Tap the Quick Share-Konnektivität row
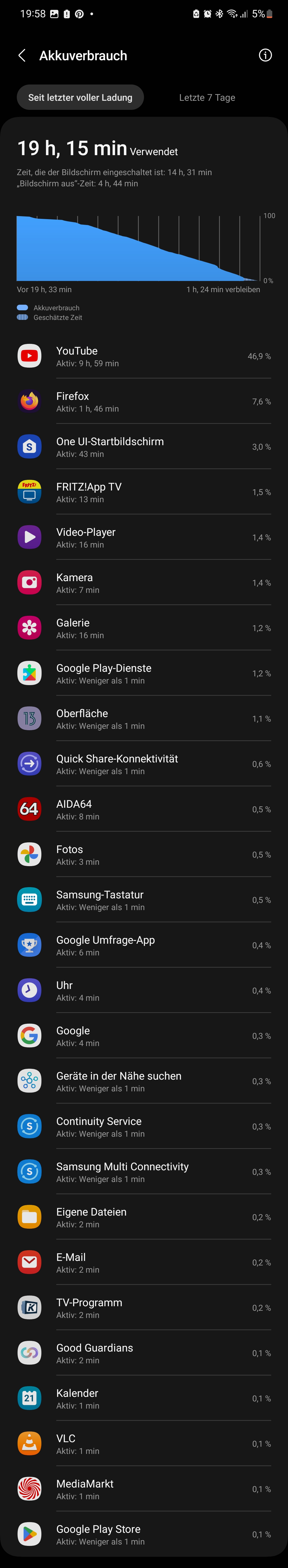The image size is (288, 1568). [144, 764]
